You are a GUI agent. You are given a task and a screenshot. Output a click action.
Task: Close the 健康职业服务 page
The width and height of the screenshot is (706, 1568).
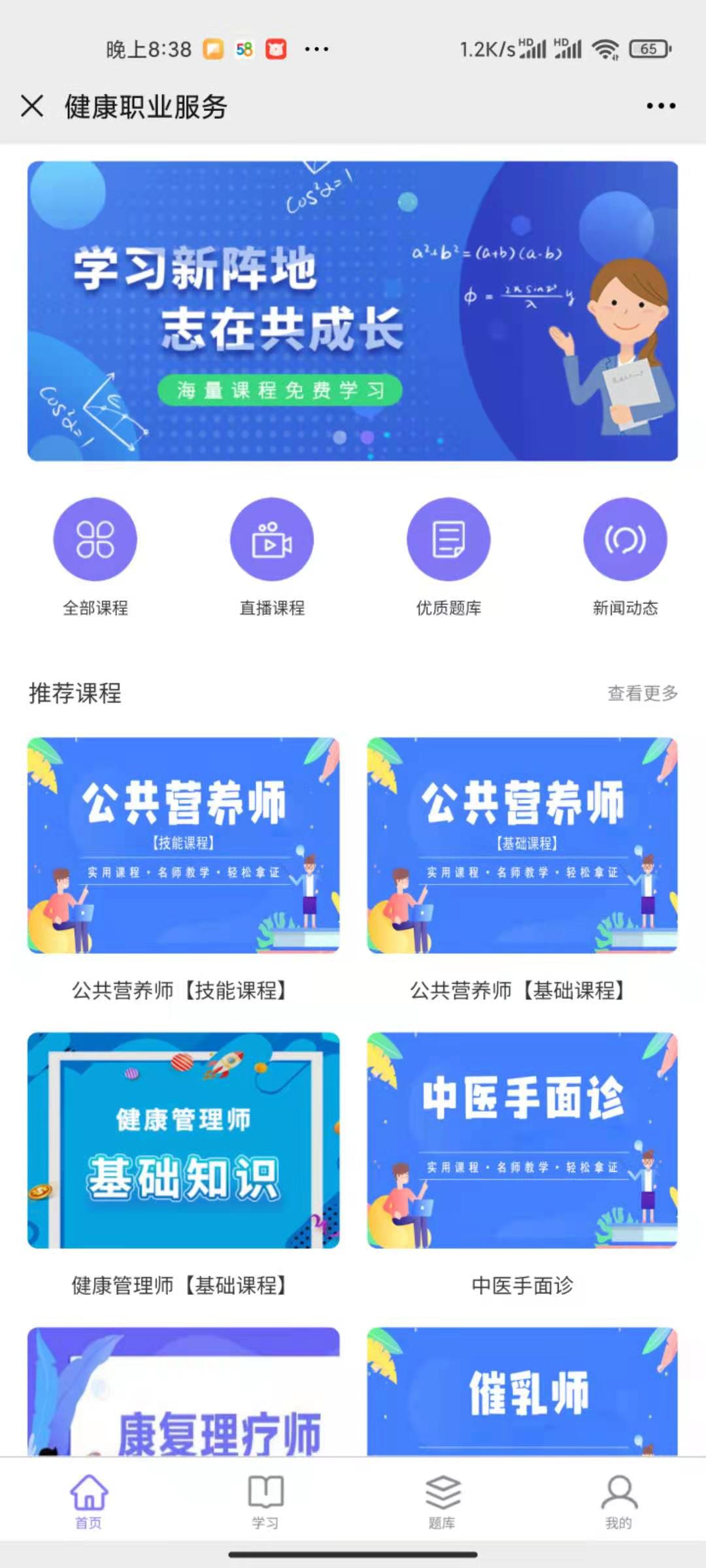(x=32, y=106)
